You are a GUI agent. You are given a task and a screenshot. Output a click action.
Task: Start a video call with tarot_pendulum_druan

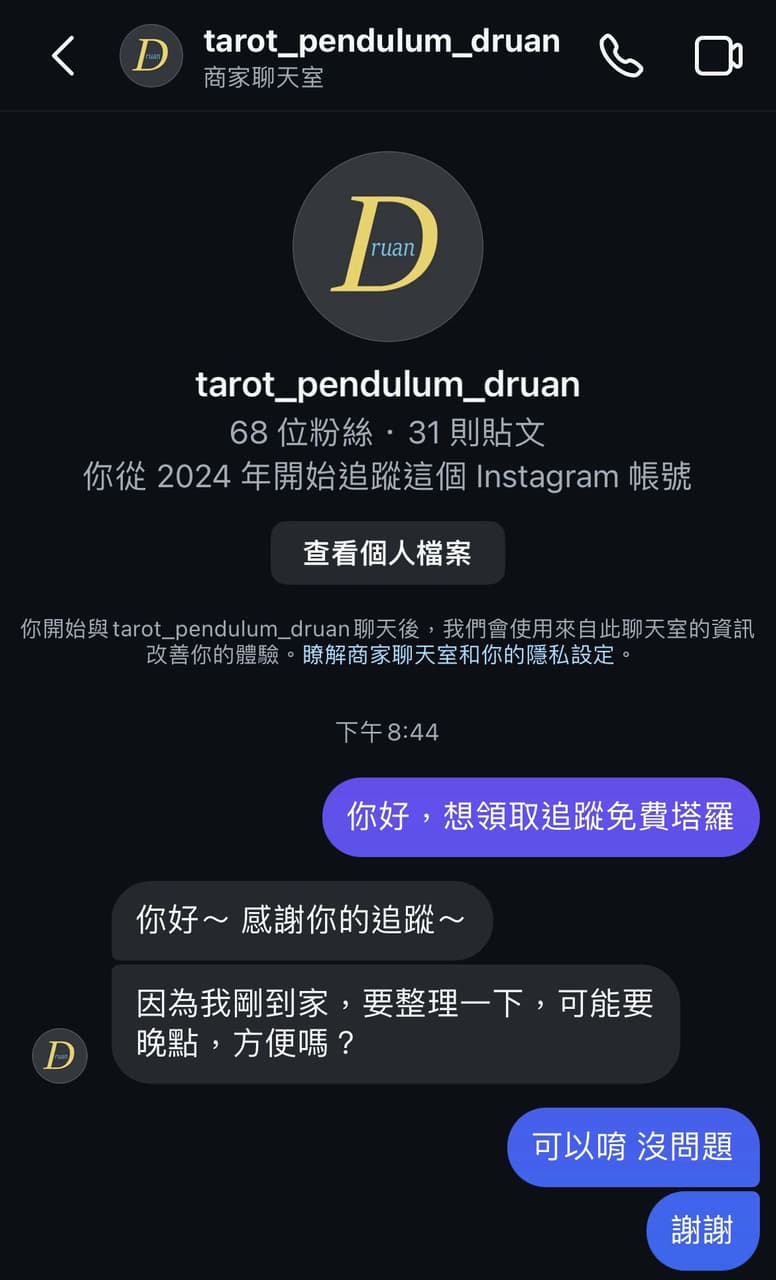[x=718, y=56]
